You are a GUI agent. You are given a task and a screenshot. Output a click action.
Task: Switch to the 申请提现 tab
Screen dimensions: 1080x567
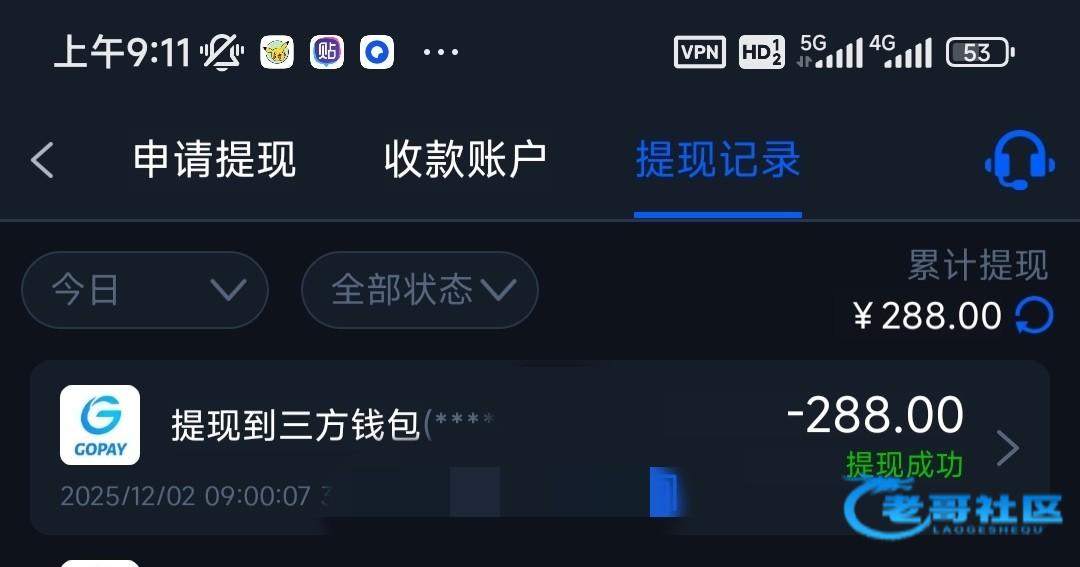point(214,160)
